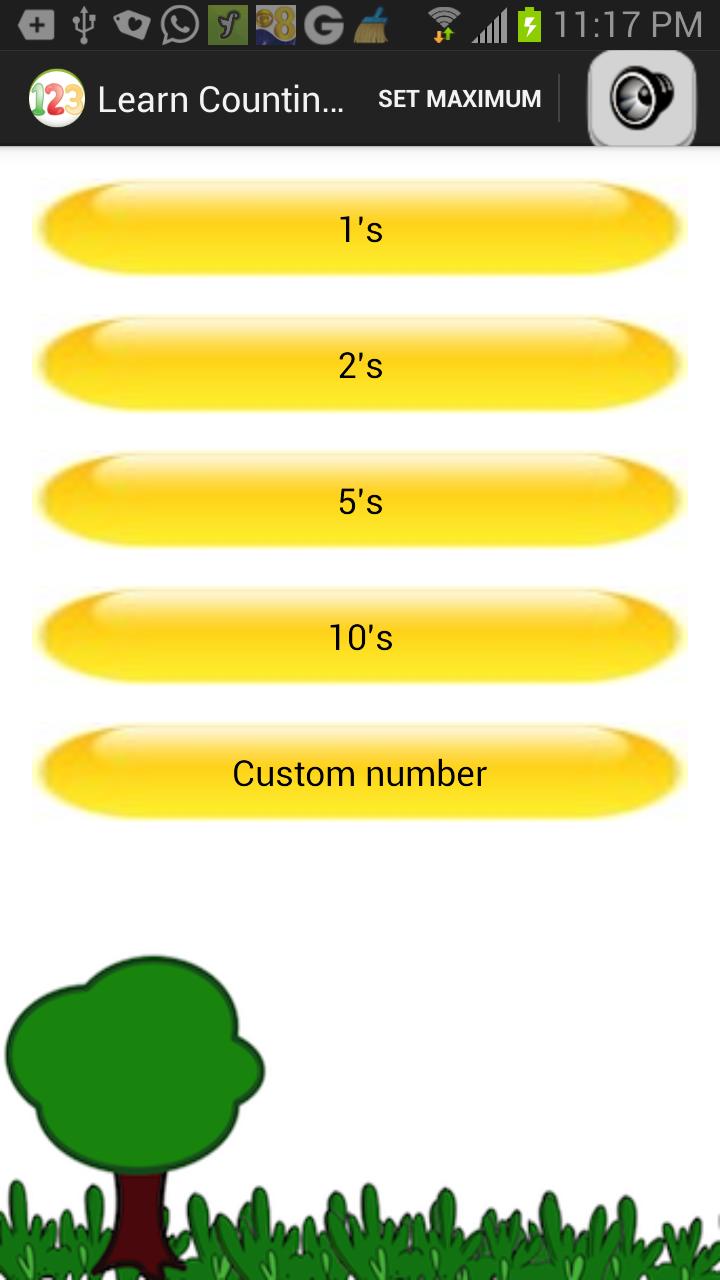Choose the 5's counting mode
Image resolution: width=720 pixels, height=1280 pixels.
[360, 501]
